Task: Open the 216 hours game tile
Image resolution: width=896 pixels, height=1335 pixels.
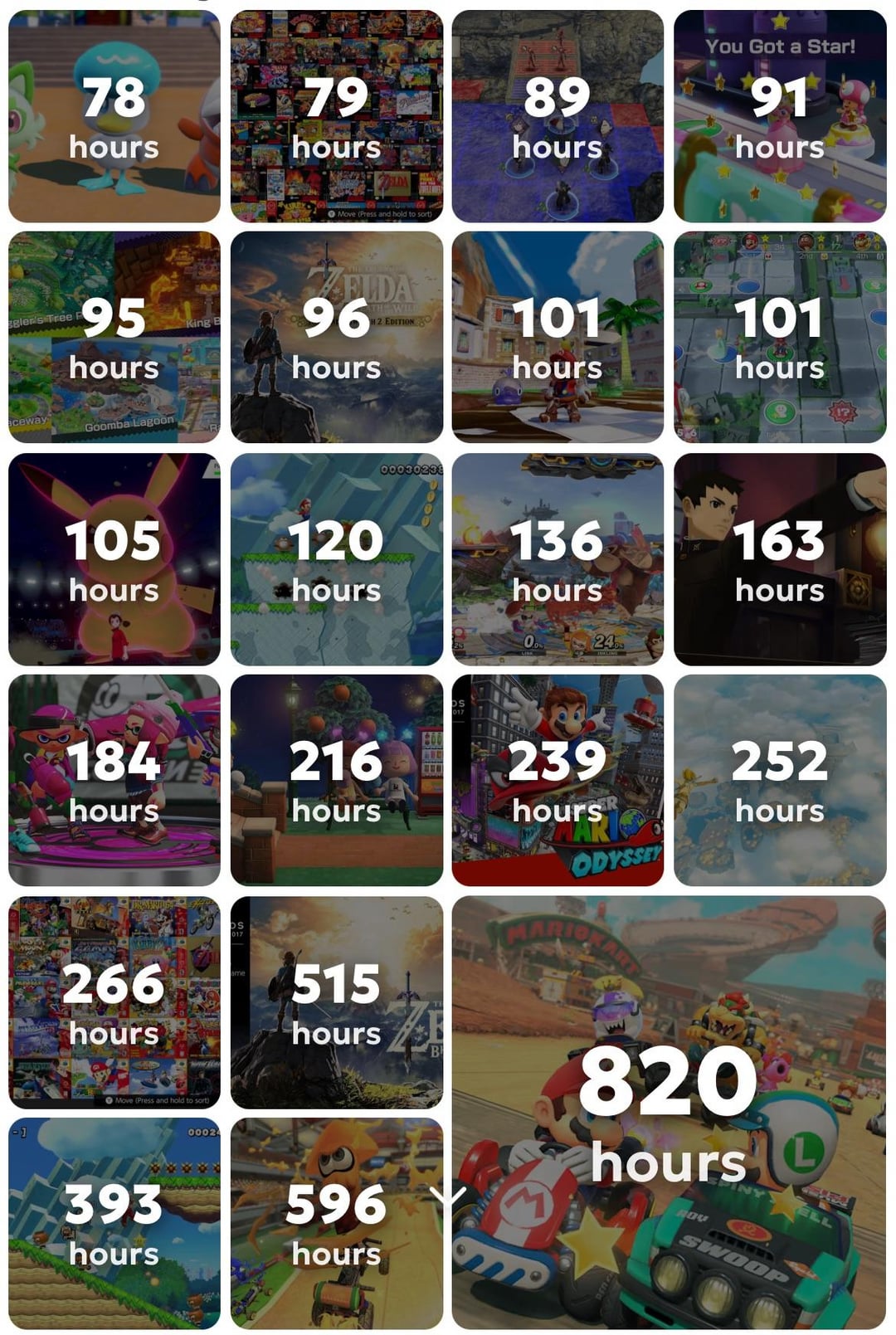Action: (x=336, y=780)
